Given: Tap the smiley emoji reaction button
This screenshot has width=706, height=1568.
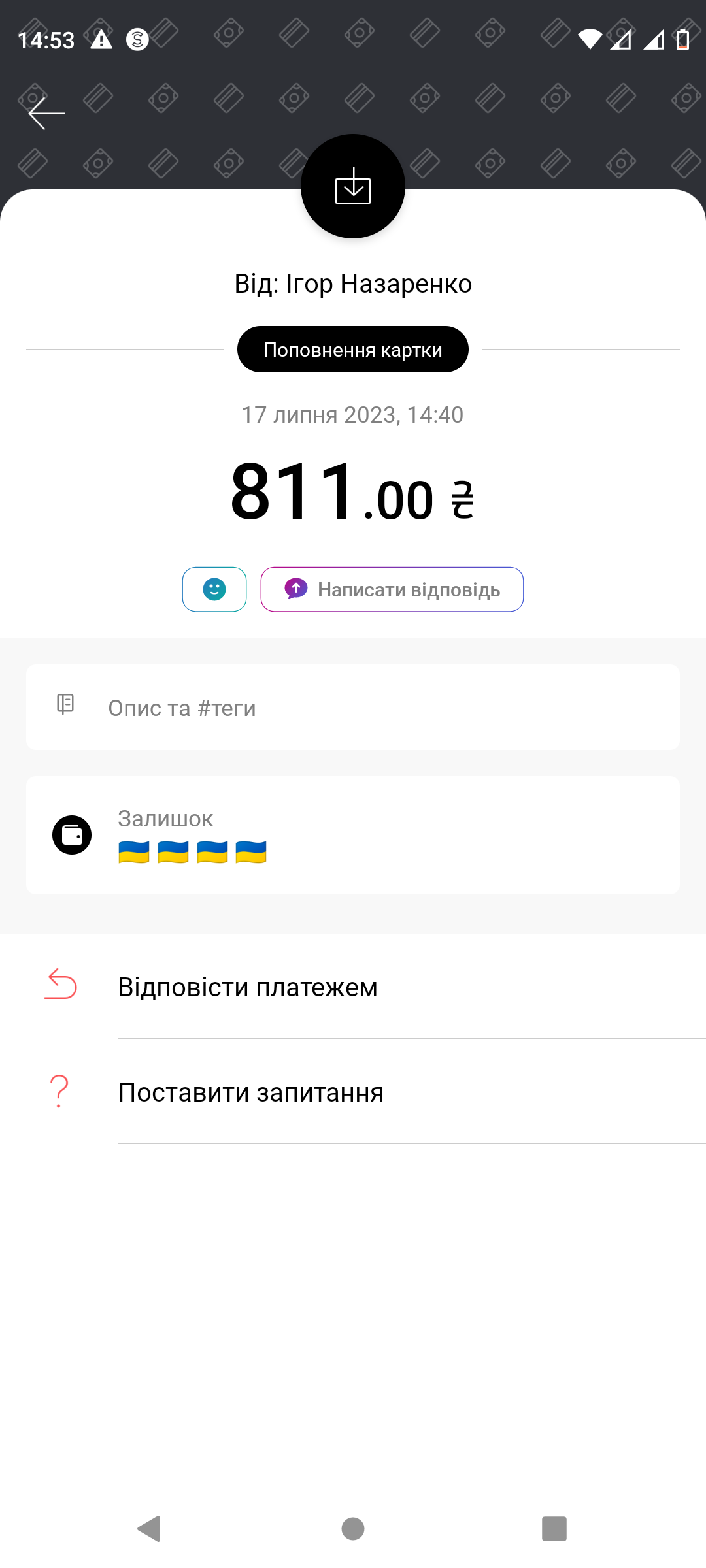Looking at the screenshot, I should 214,589.
